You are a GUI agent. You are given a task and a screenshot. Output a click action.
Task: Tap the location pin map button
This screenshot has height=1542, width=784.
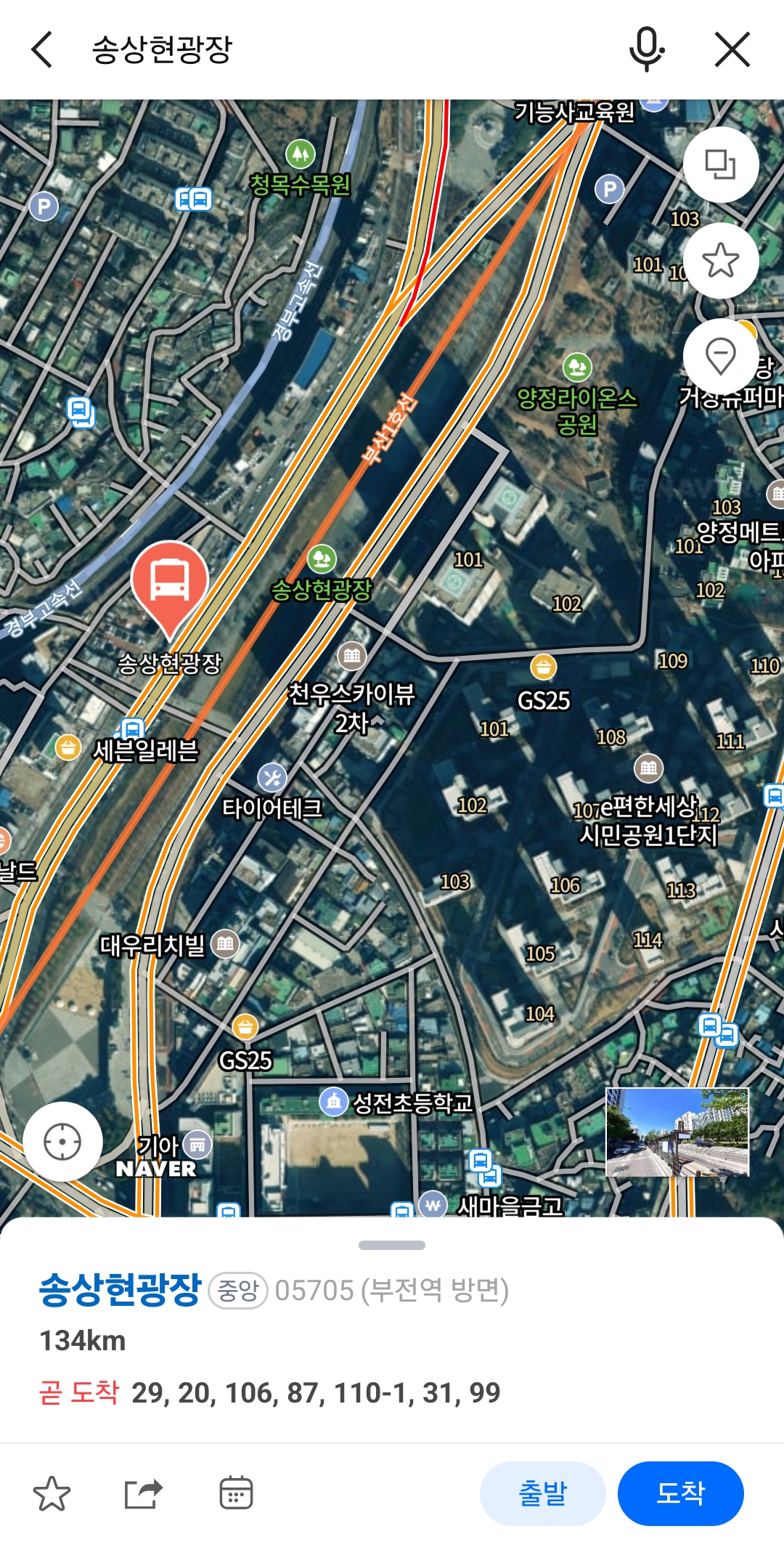click(x=721, y=356)
